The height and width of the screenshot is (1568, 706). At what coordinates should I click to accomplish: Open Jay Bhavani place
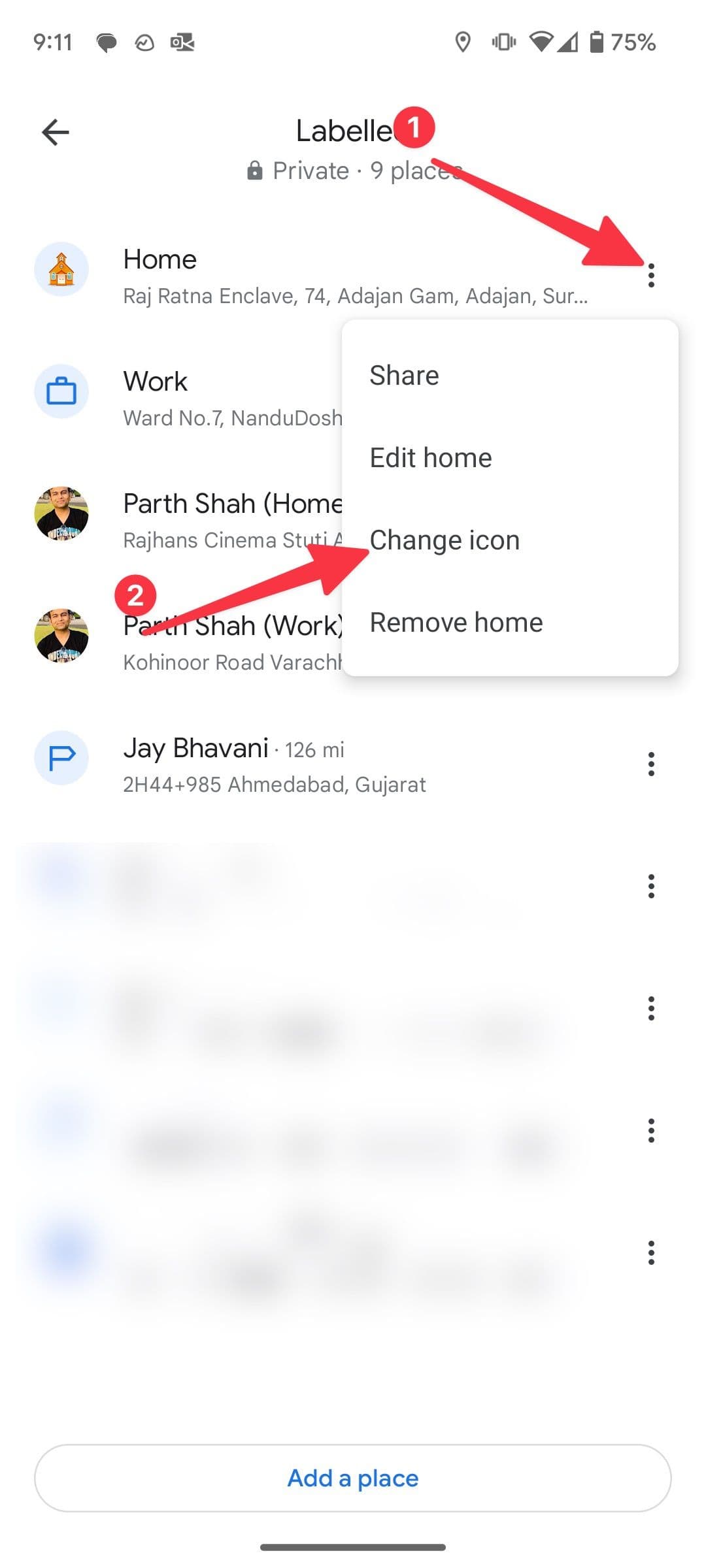pyautogui.click(x=275, y=764)
